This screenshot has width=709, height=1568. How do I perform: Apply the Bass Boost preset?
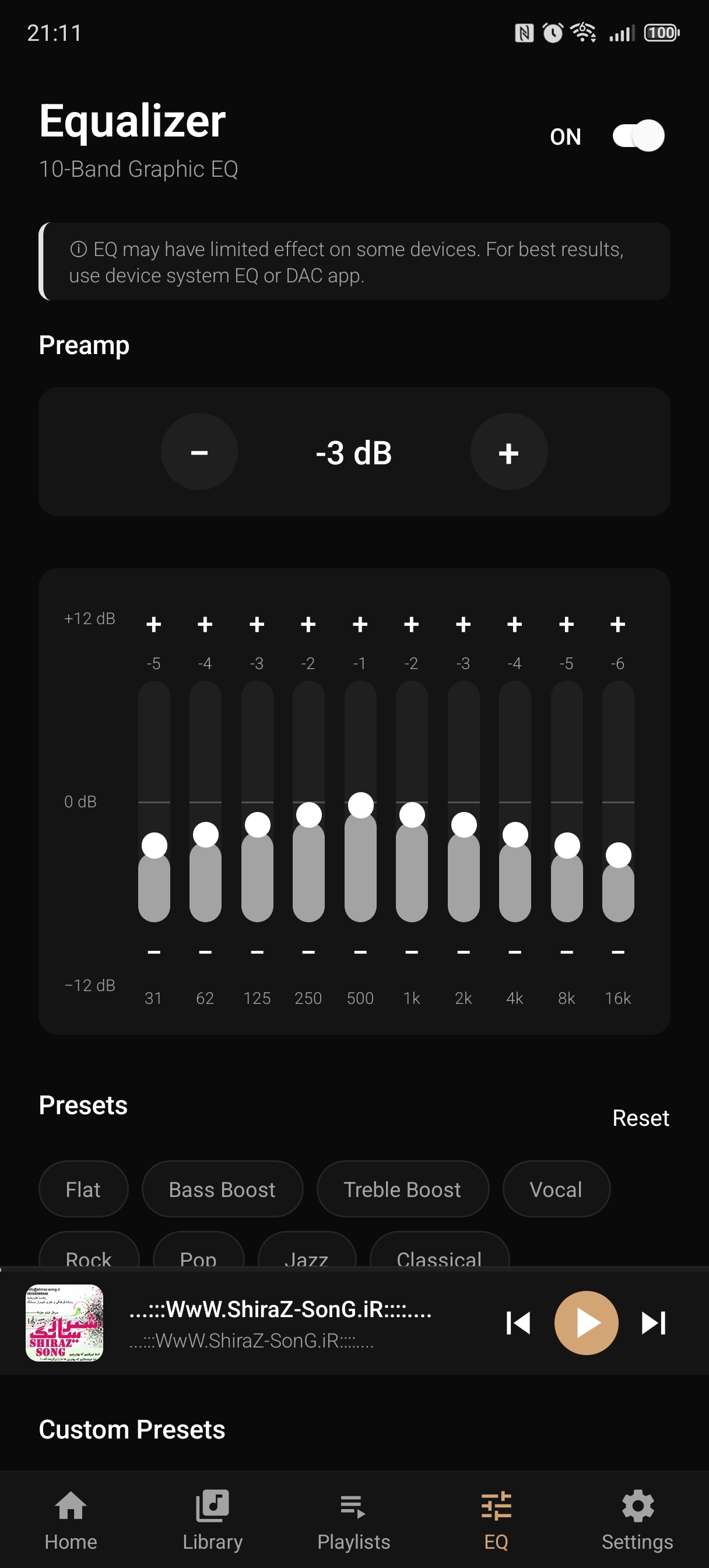coord(222,1189)
